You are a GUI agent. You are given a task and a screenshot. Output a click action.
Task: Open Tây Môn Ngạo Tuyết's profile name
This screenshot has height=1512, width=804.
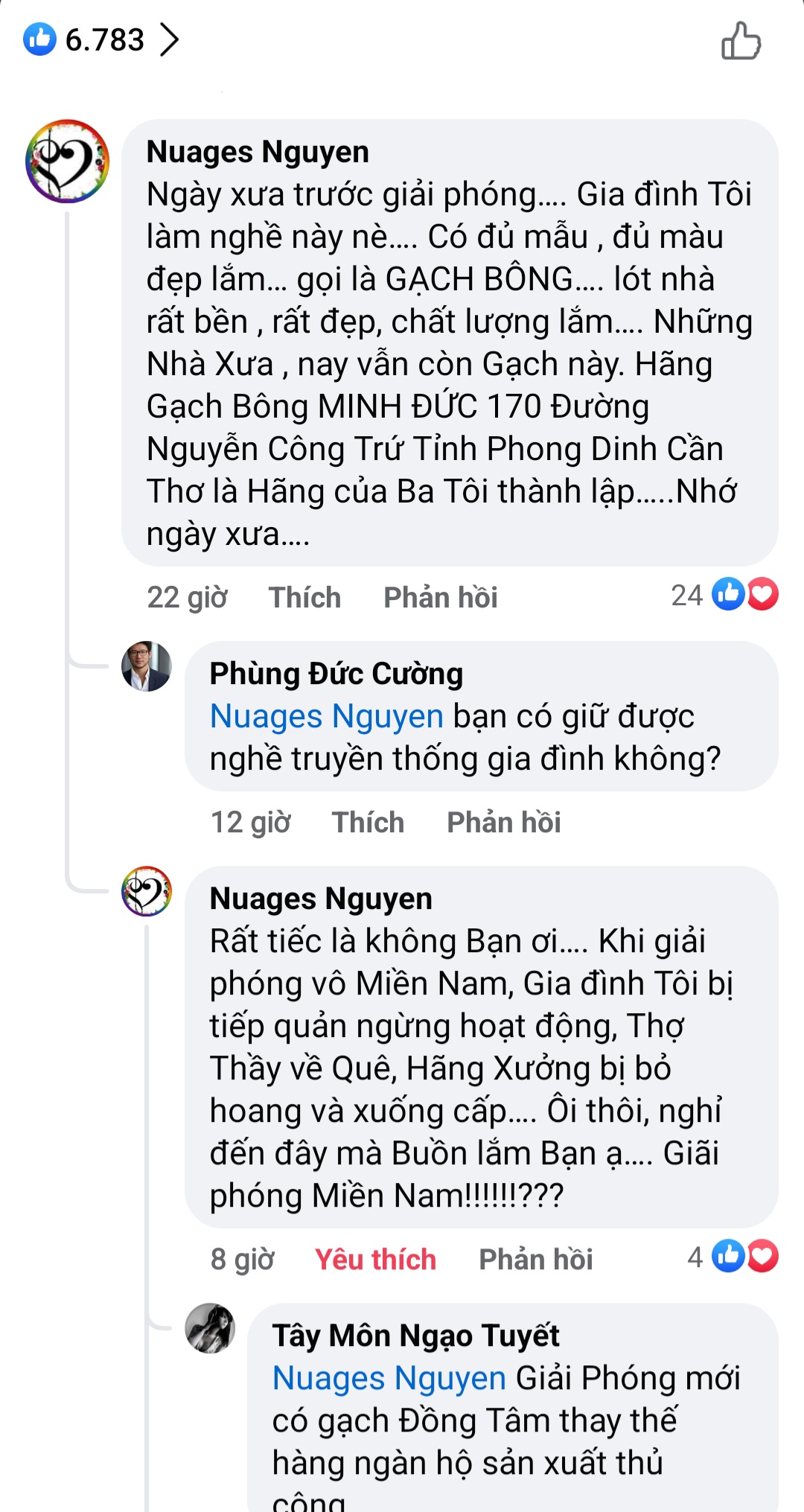tap(415, 1336)
